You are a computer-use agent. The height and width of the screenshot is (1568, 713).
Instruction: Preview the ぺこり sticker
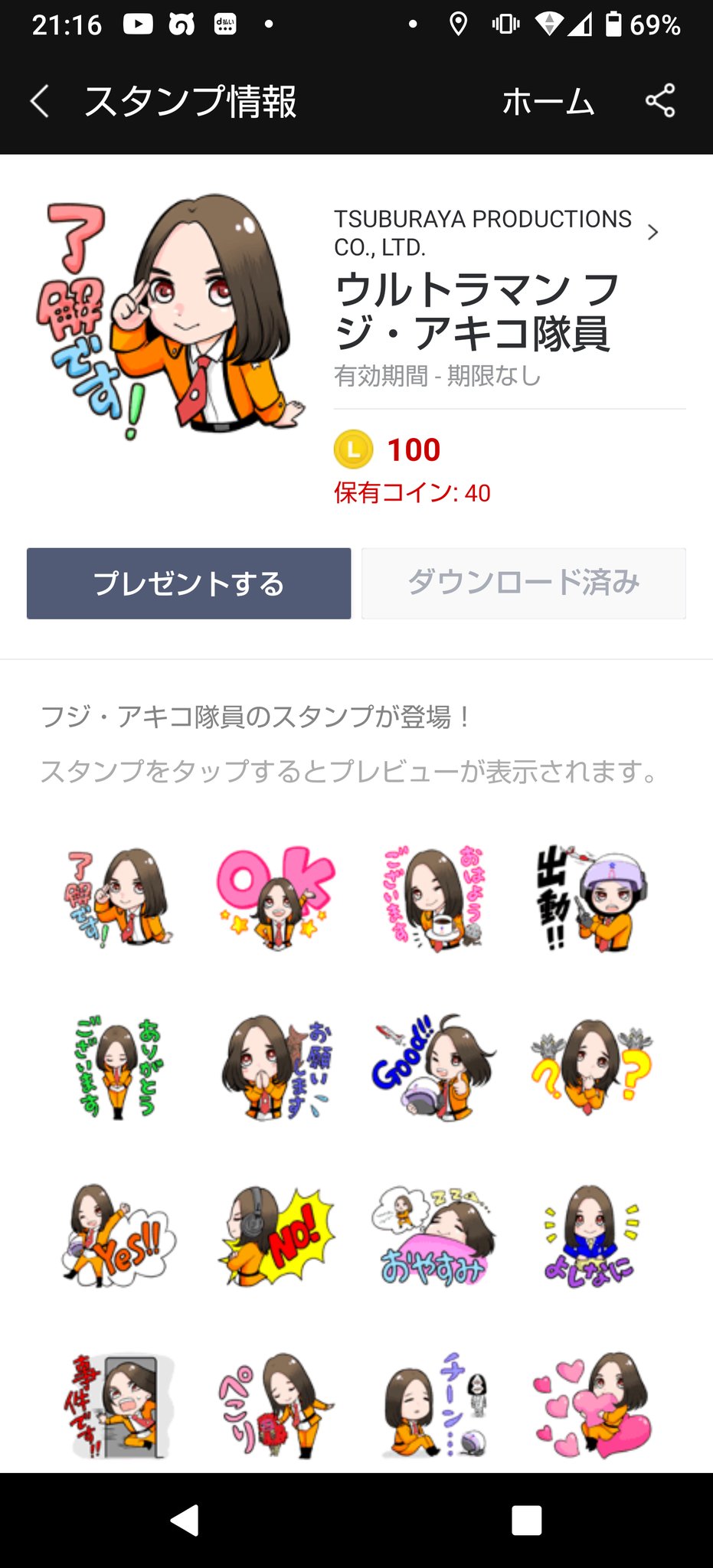[276, 1405]
